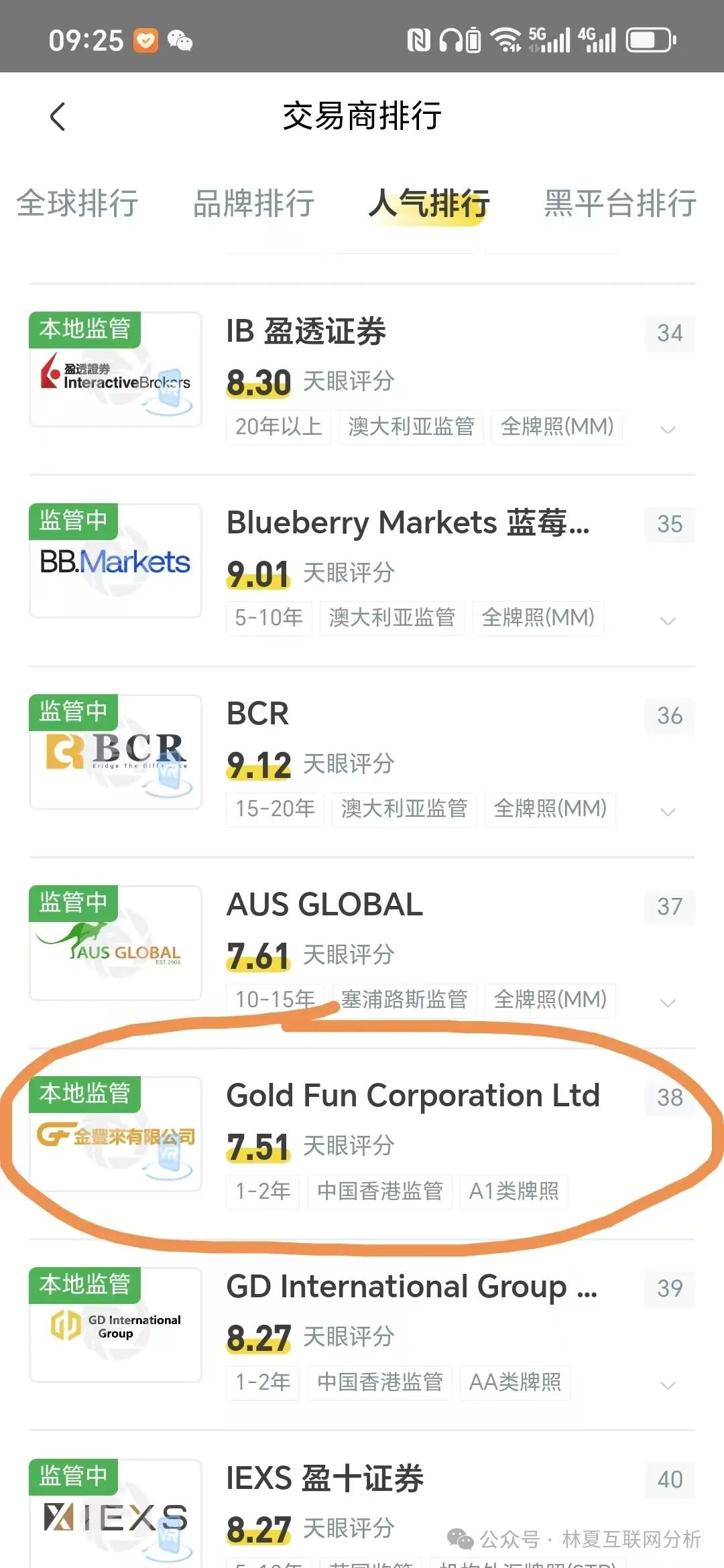Viewport: 724px width, 1568px height.
Task: Expand the BCR row chevron
Action: click(668, 811)
